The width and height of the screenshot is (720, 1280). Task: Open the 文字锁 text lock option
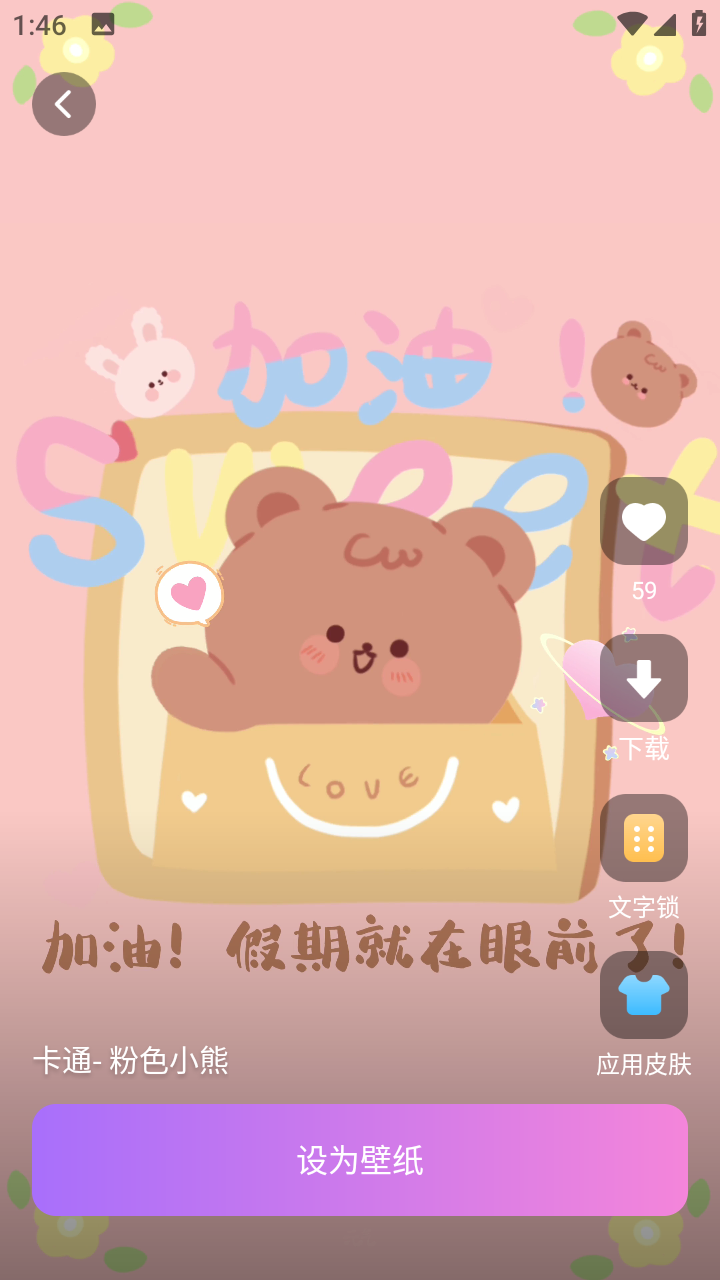tap(643, 838)
